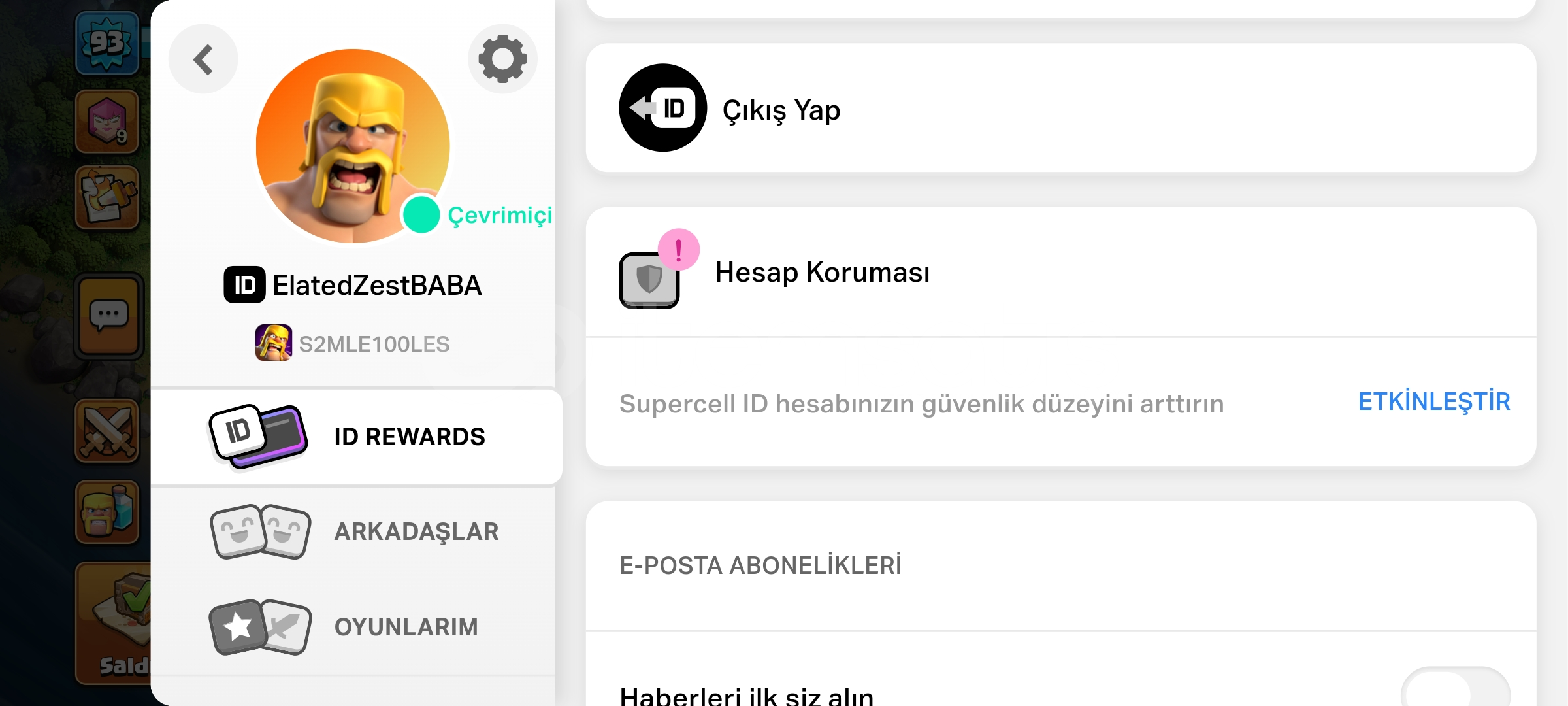Tap the Barbarian profile avatar

click(353, 145)
